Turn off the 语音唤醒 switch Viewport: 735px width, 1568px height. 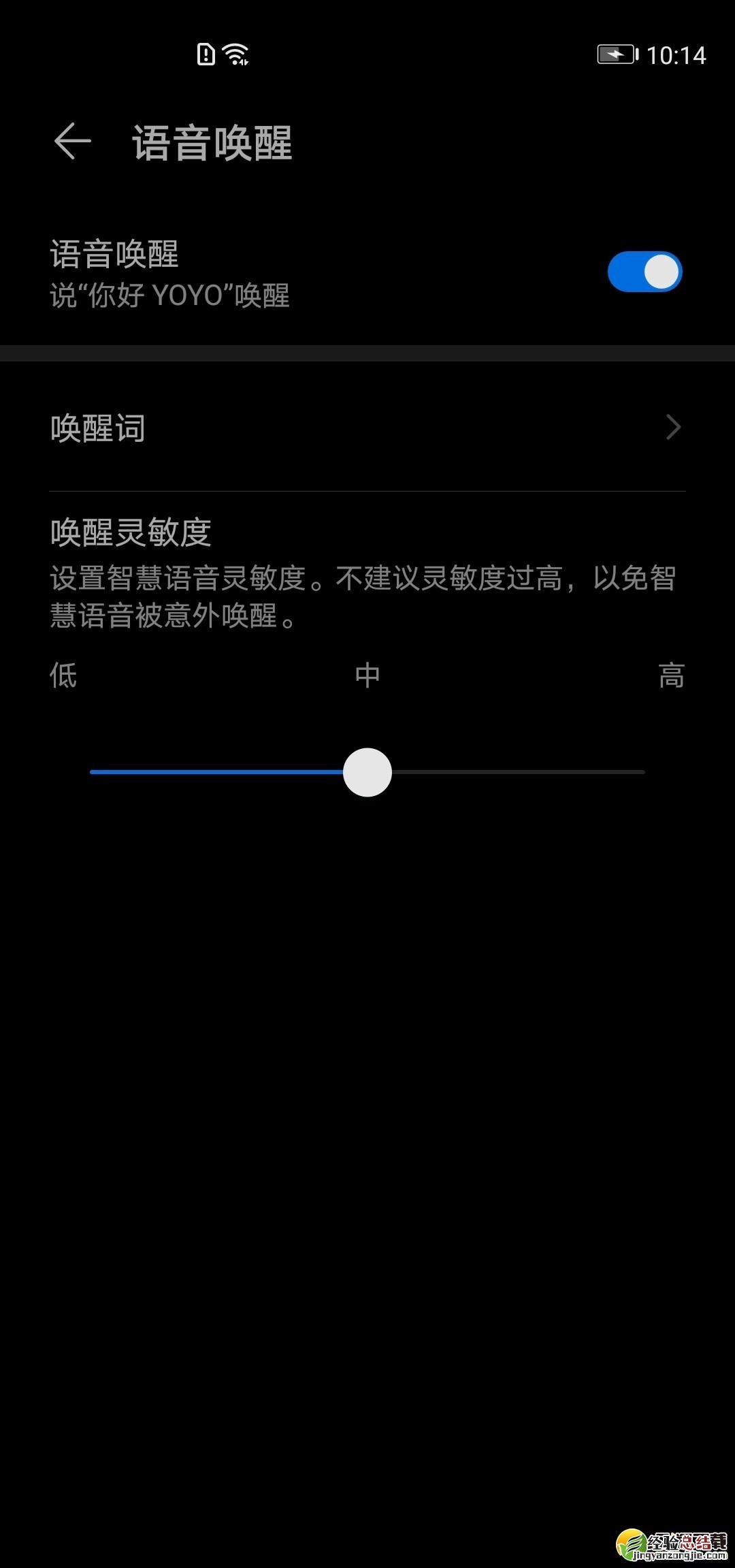coord(644,272)
